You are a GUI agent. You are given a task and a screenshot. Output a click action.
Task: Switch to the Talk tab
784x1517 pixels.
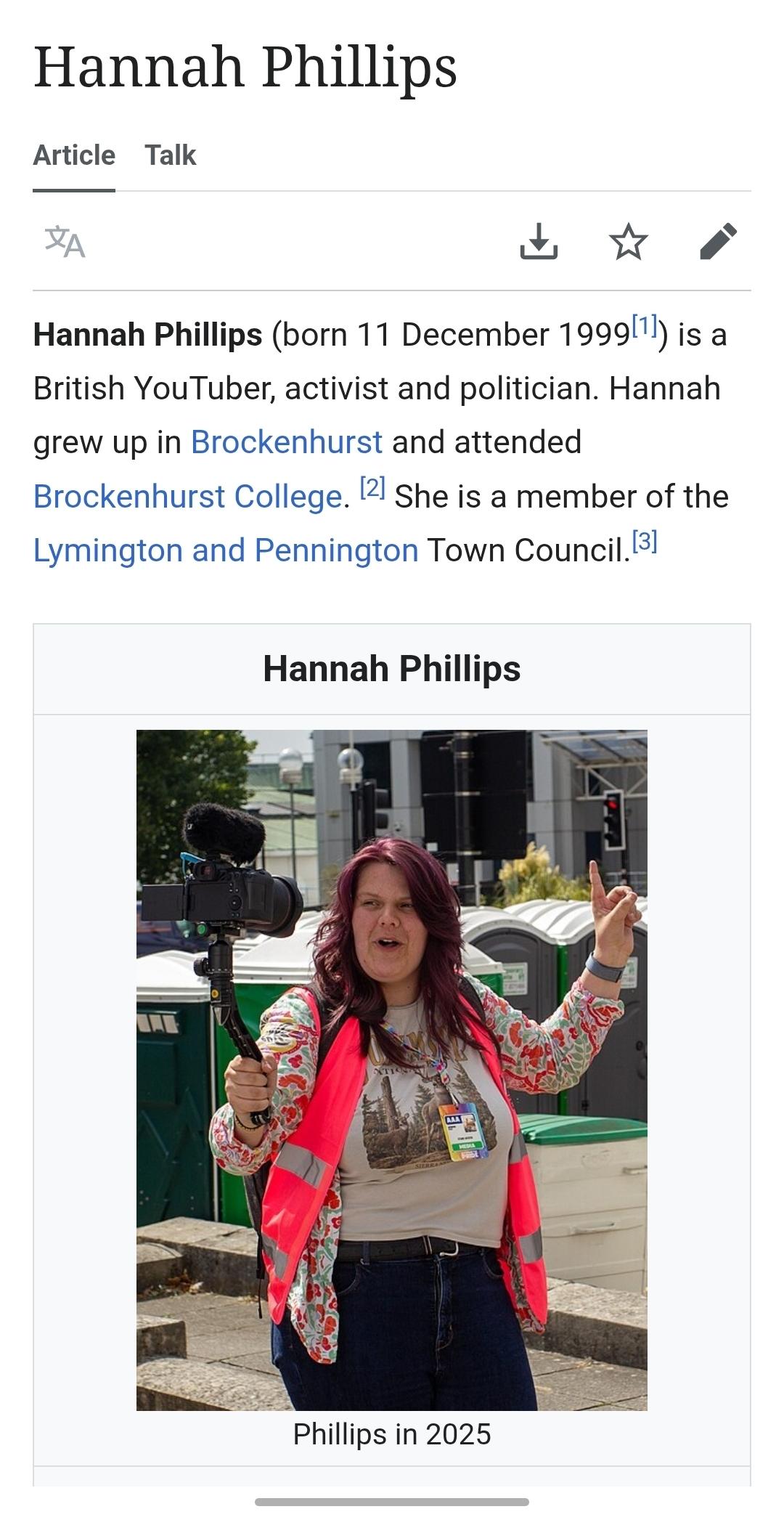pos(170,155)
